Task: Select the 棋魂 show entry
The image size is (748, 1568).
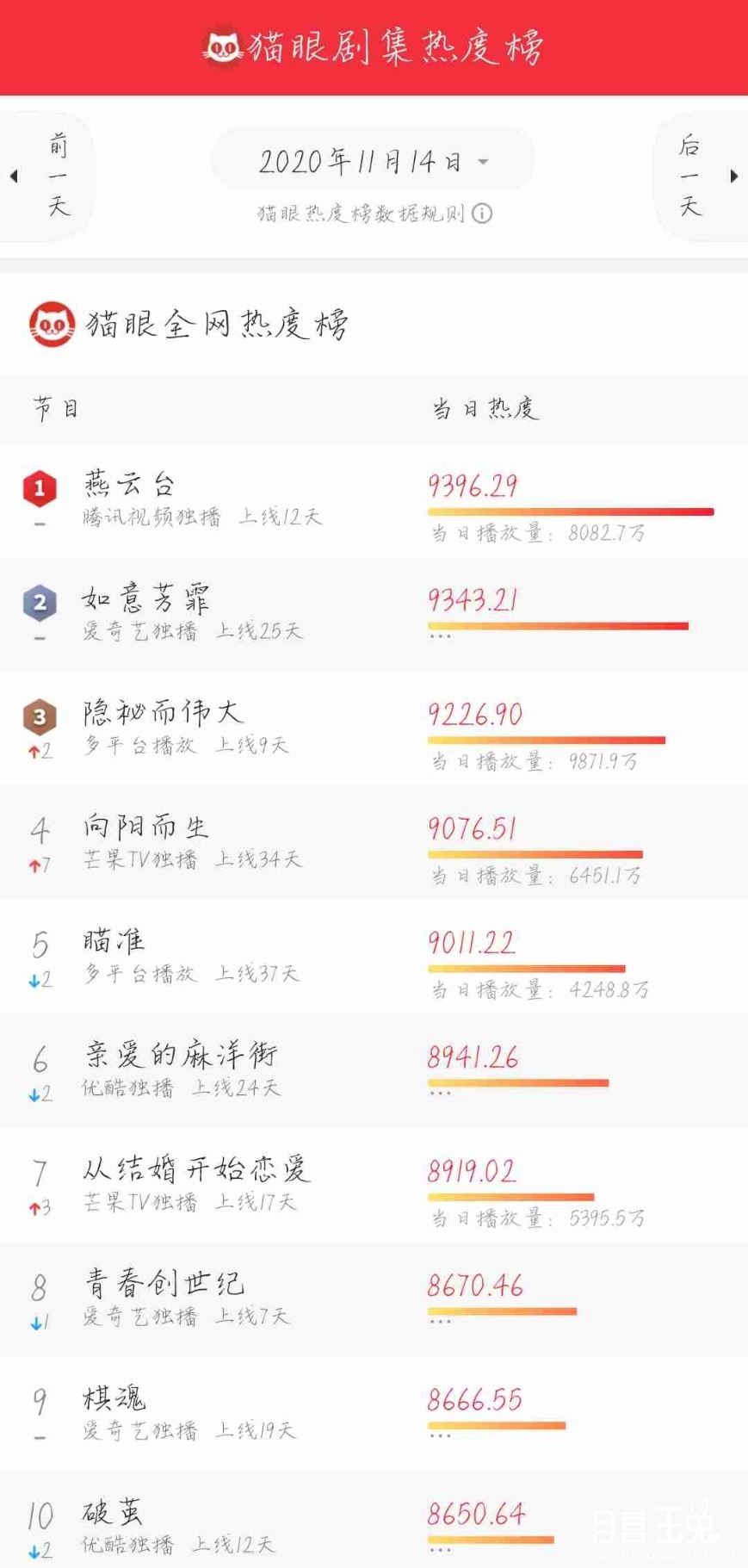Action: point(374,1414)
